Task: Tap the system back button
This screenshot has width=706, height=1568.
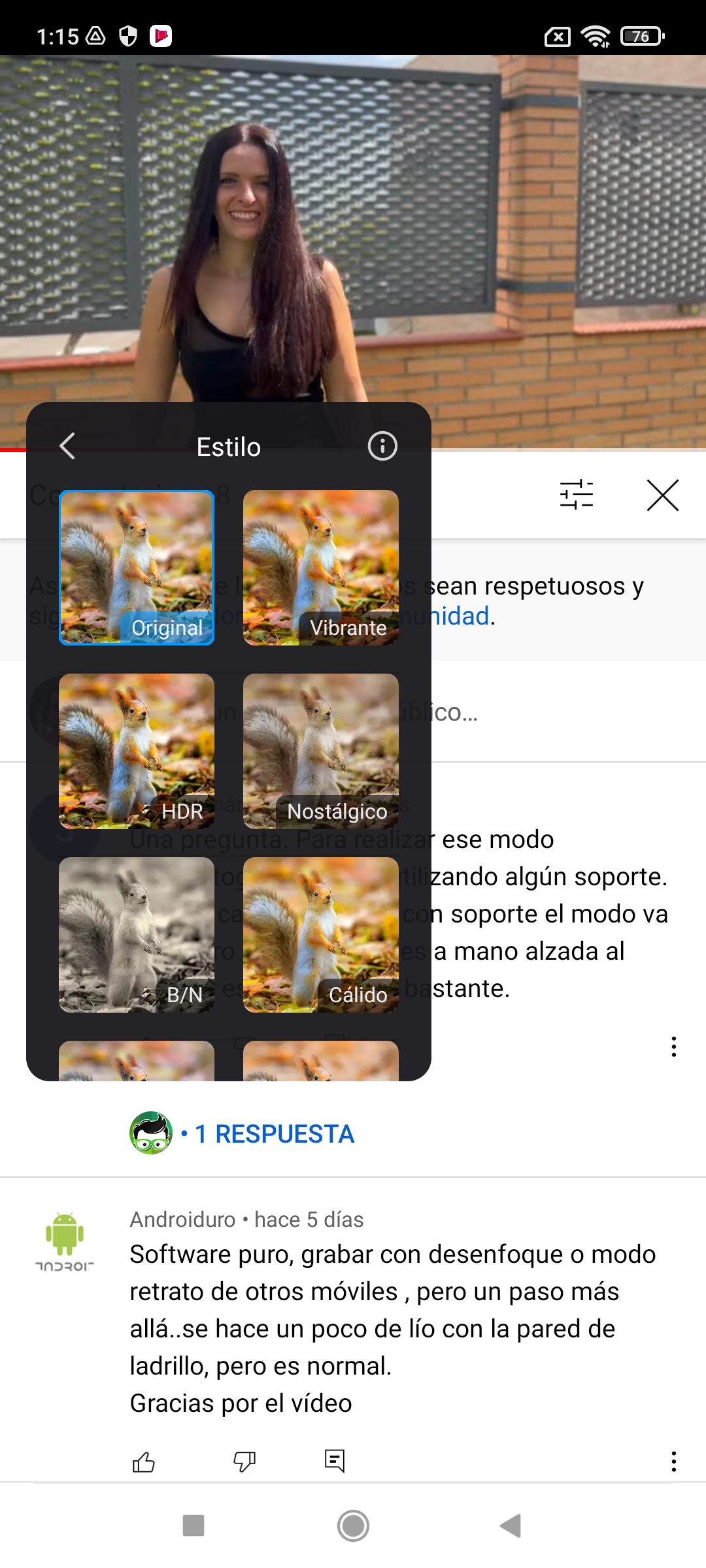Action: 511,1526
